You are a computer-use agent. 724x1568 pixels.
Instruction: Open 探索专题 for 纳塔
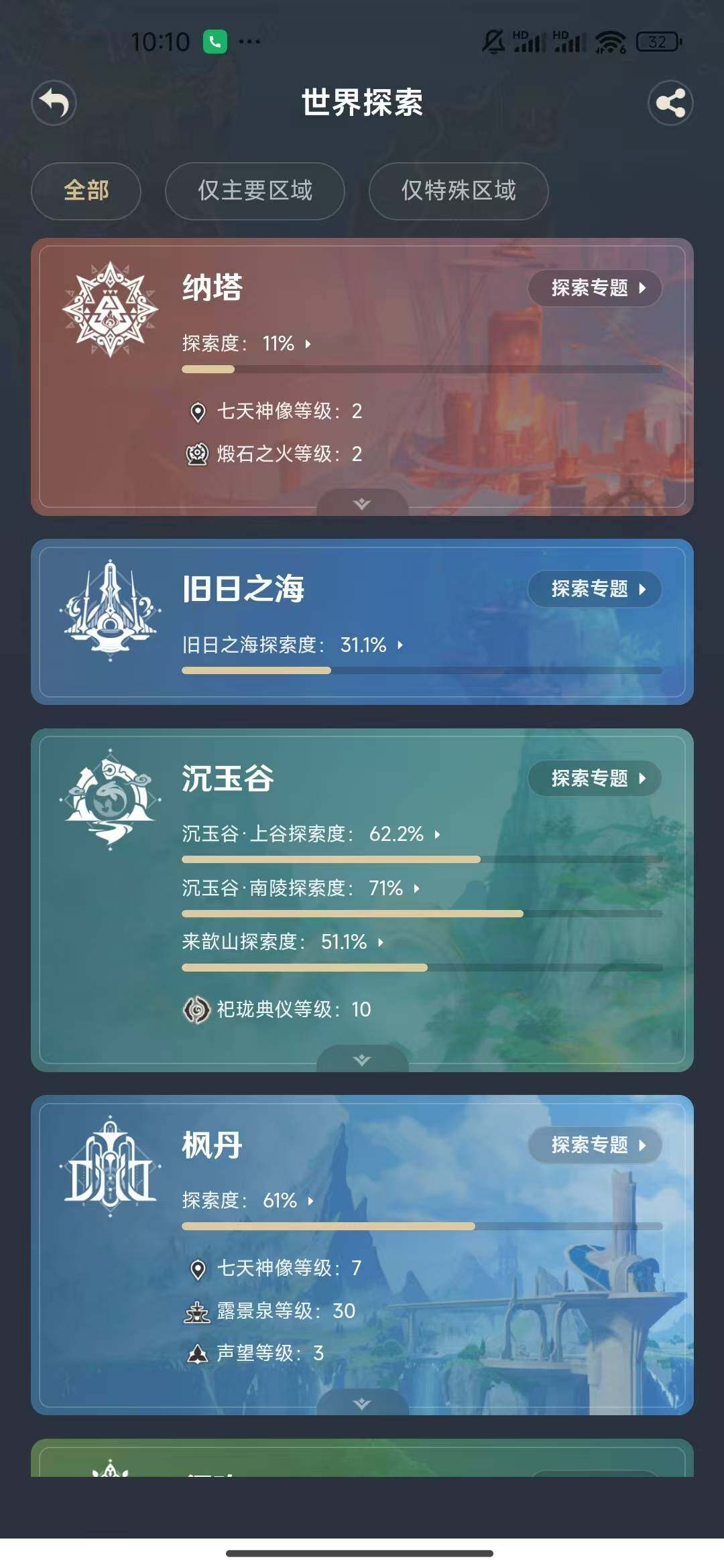coord(595,288)
